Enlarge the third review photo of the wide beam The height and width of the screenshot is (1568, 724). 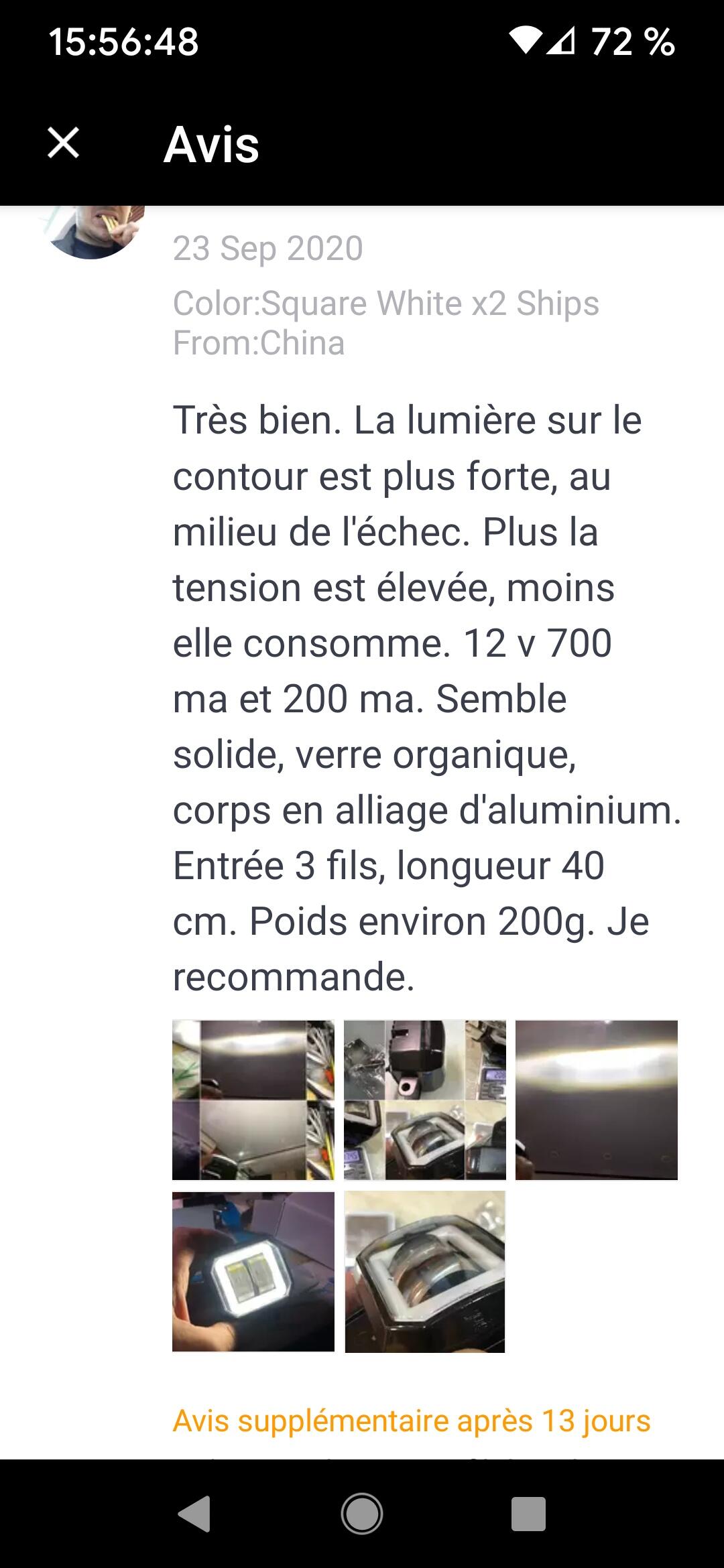[597, 1100]
